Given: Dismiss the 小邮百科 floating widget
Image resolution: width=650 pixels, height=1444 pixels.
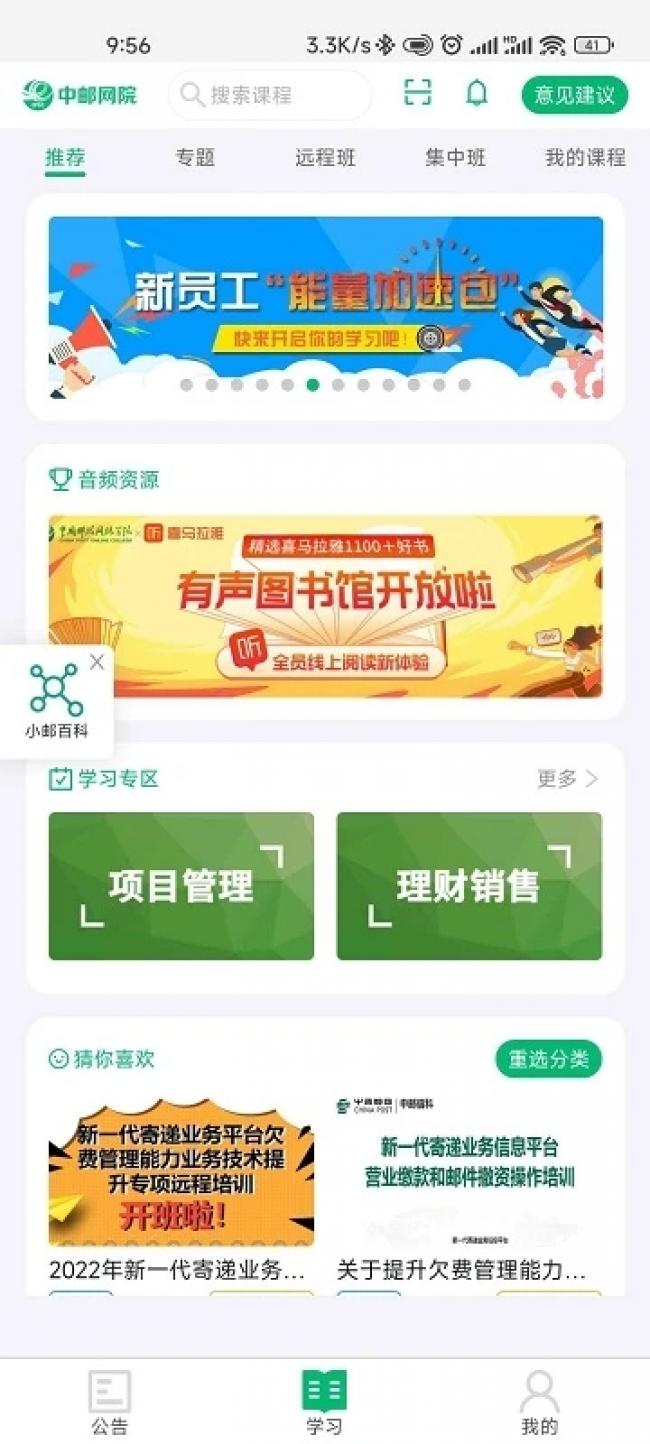Looking at the screenshot, I should tap(97, 661).
